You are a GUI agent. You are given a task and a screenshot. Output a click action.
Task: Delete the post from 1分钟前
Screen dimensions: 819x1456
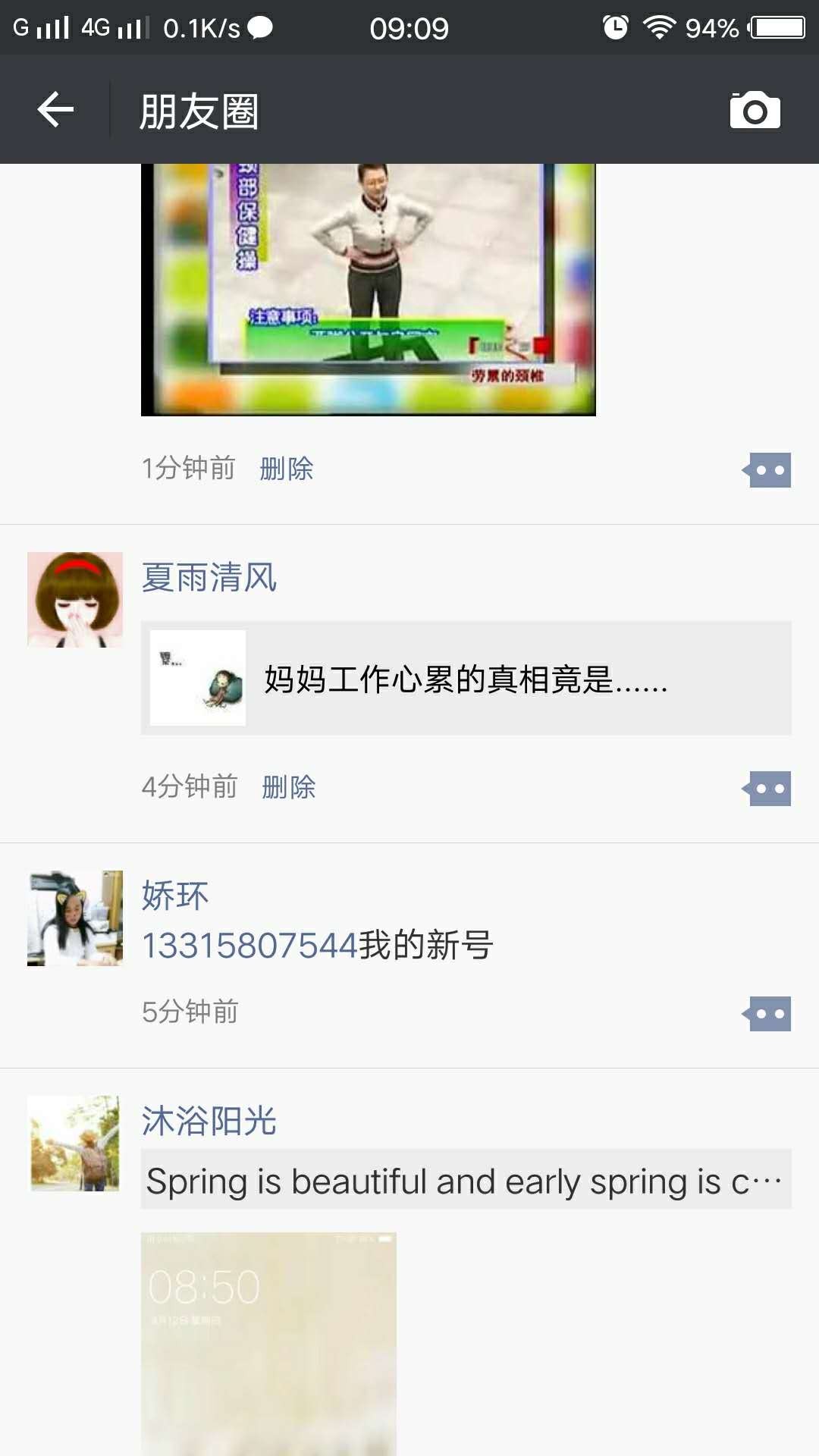coord(286,469)
